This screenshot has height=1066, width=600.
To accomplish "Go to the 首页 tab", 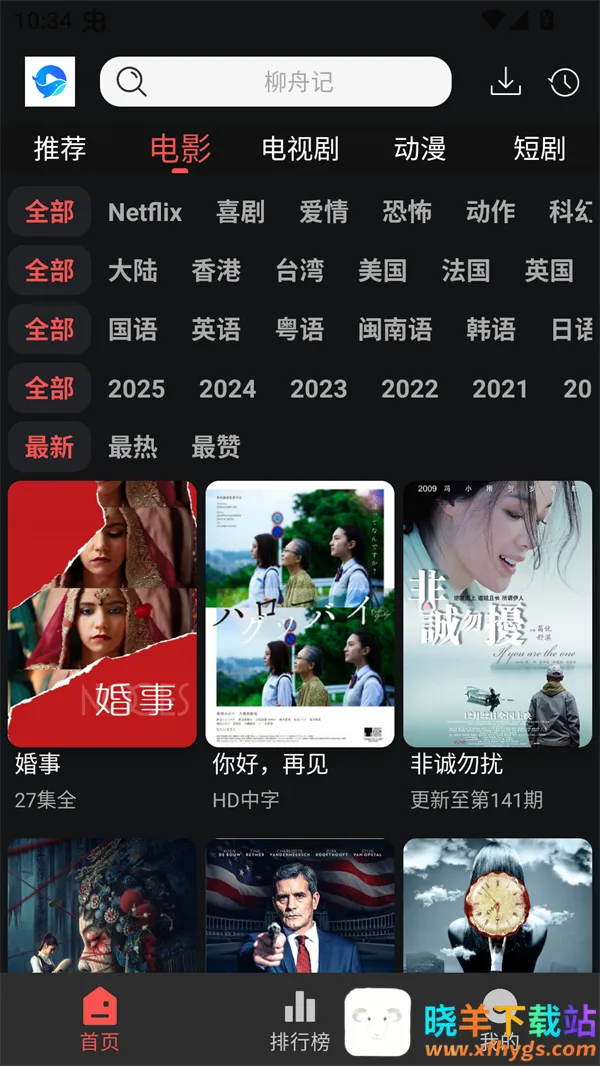I will [100, 1020].
